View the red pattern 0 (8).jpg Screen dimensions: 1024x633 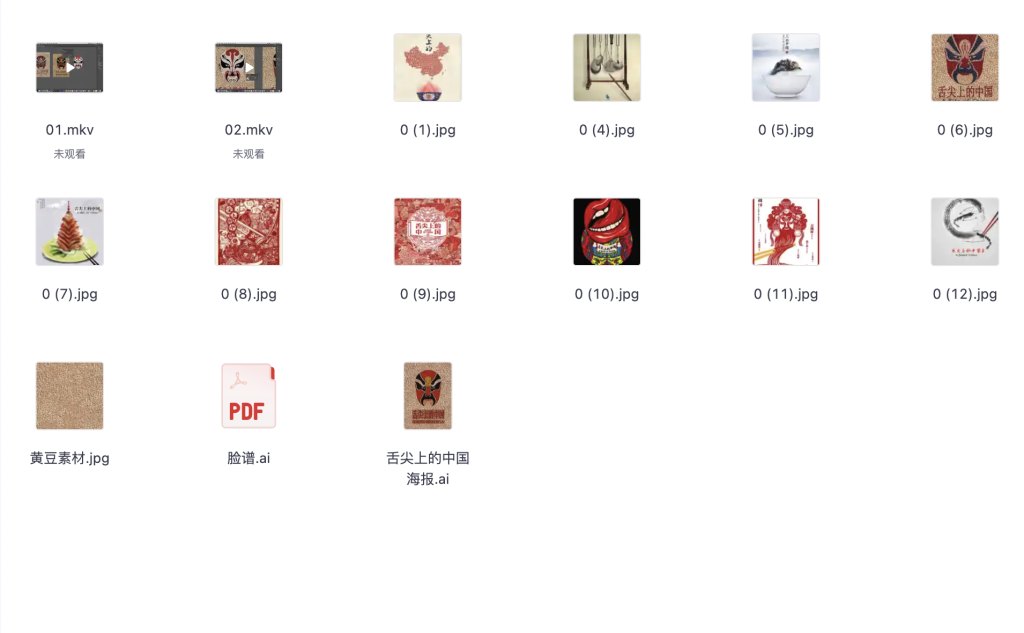pos(248,232)
